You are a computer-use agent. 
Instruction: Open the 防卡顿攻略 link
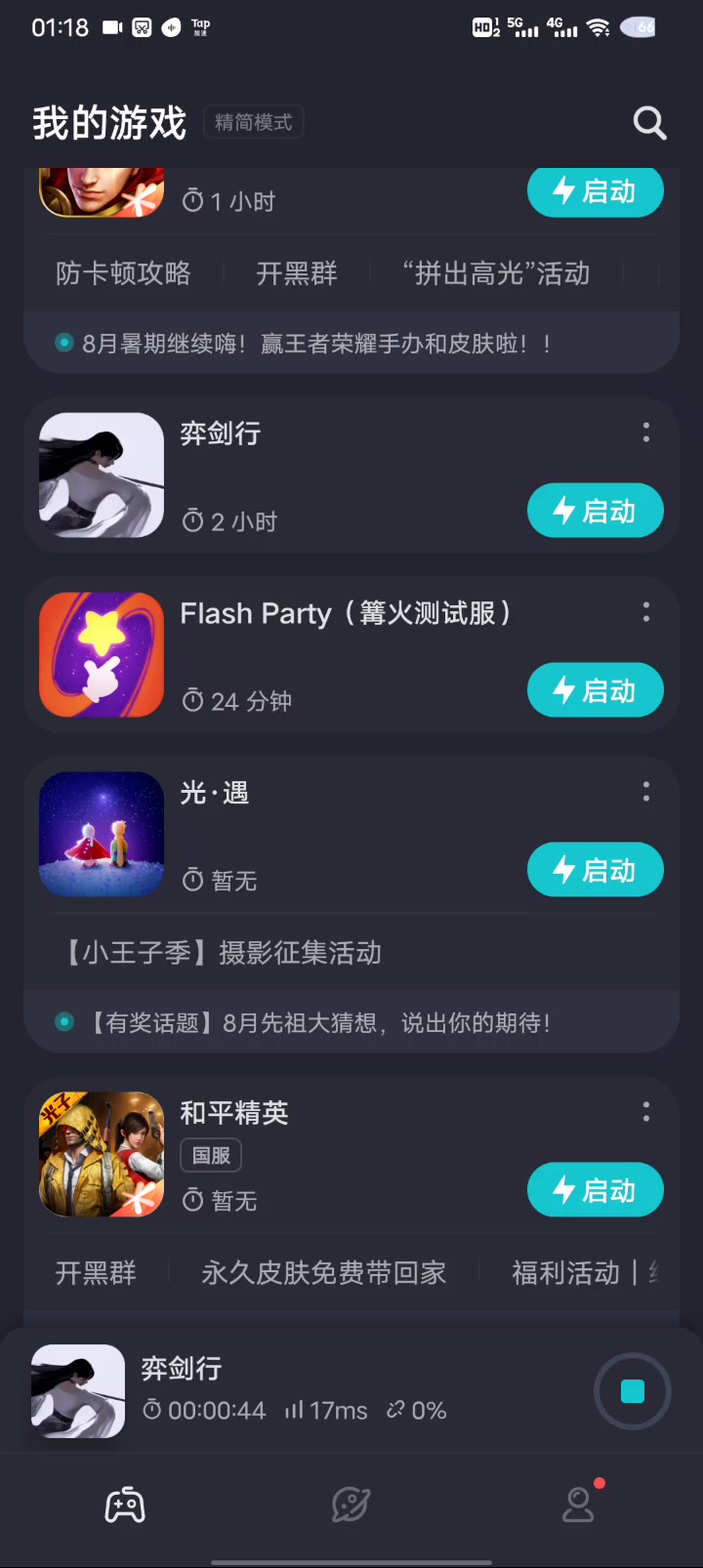(x=123, y=273)
